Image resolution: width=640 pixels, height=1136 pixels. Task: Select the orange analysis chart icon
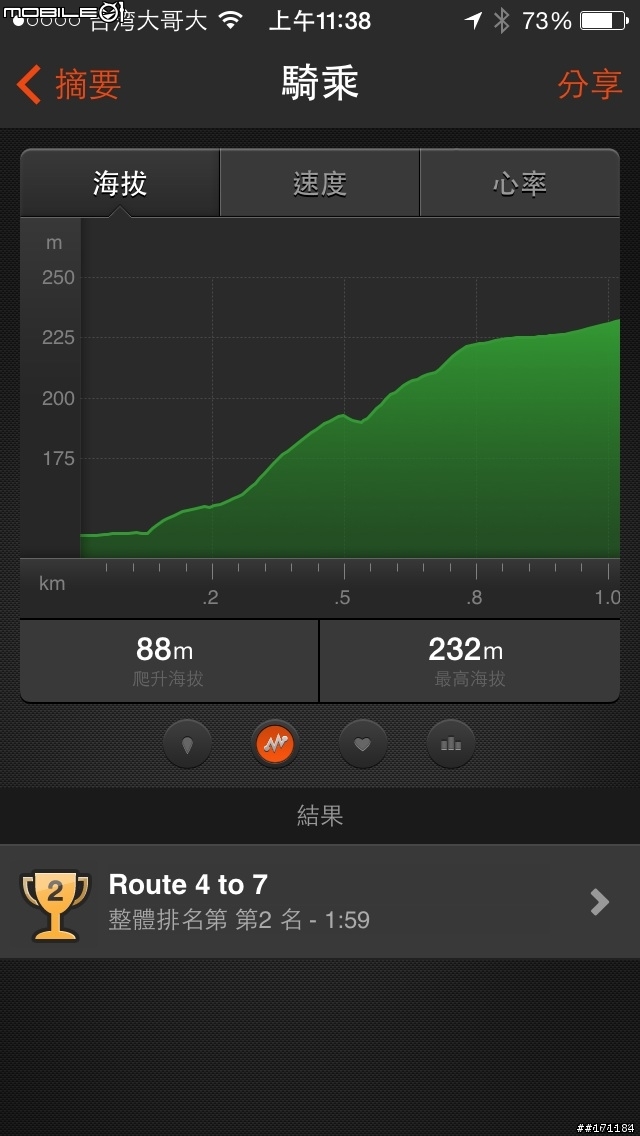[275, 743]
